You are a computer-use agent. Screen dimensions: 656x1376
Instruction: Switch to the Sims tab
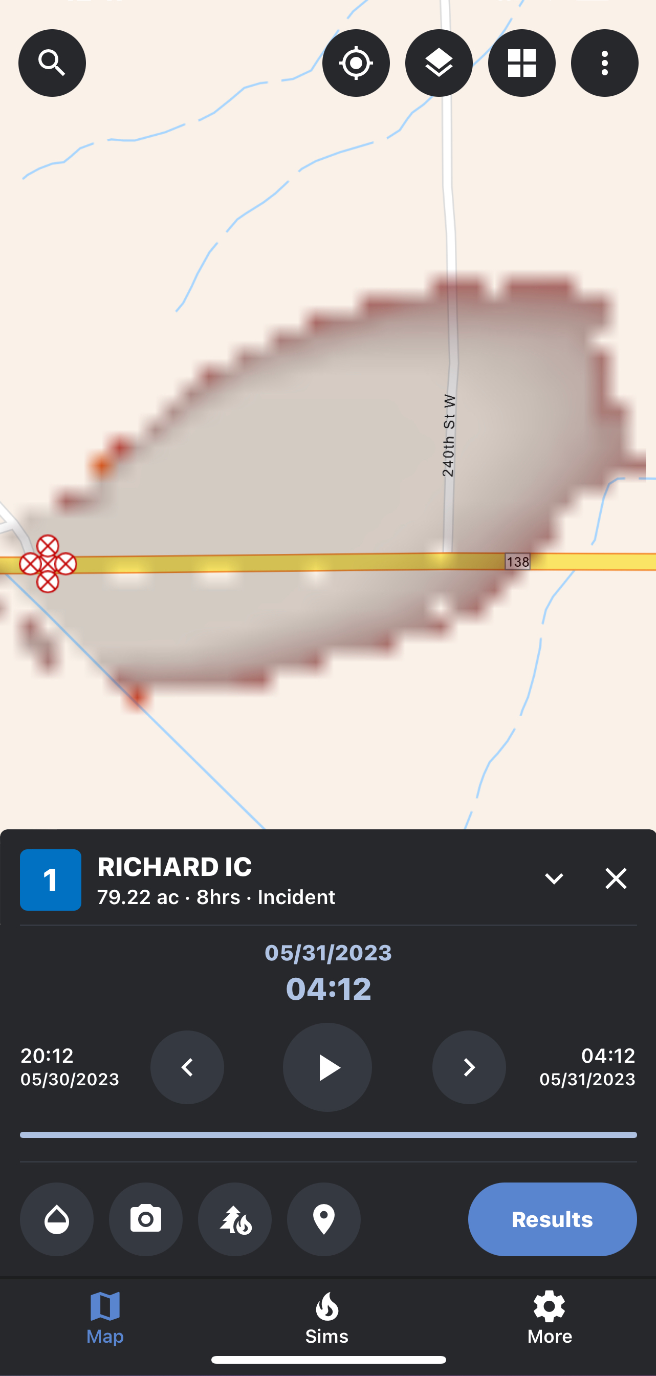(x=327, y=1317)
